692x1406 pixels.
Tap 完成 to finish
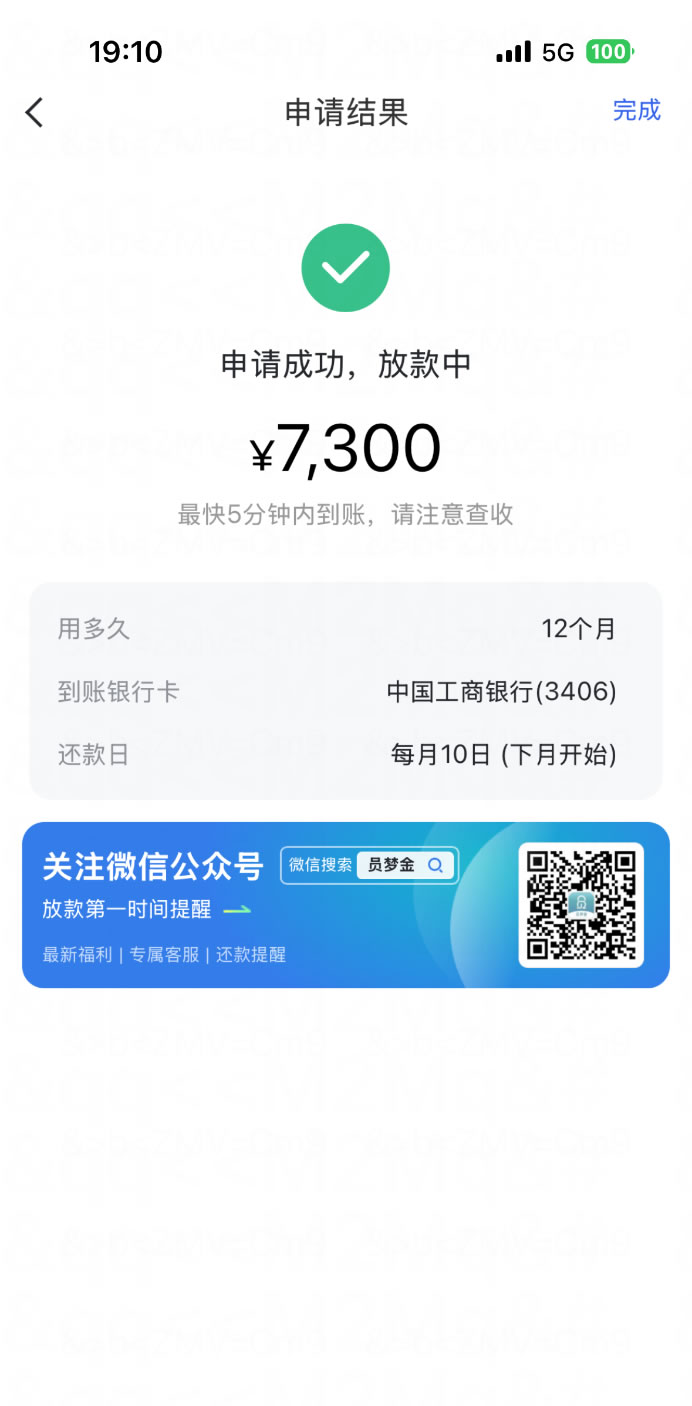636,110
